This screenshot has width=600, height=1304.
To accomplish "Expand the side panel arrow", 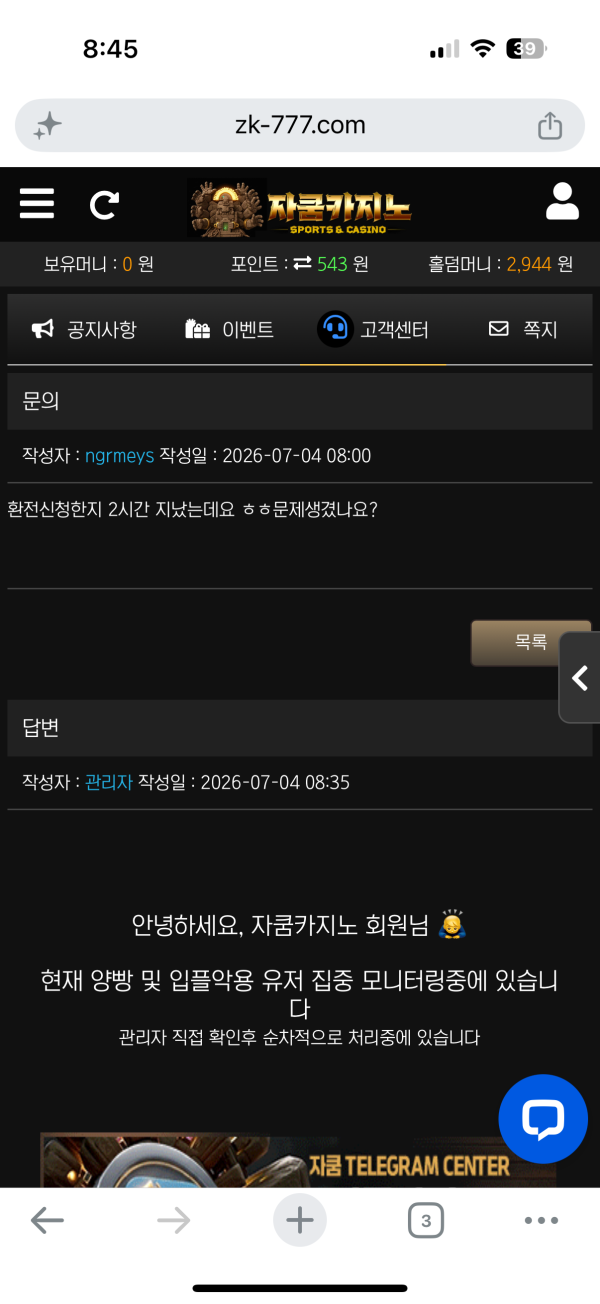I will 579,678.
